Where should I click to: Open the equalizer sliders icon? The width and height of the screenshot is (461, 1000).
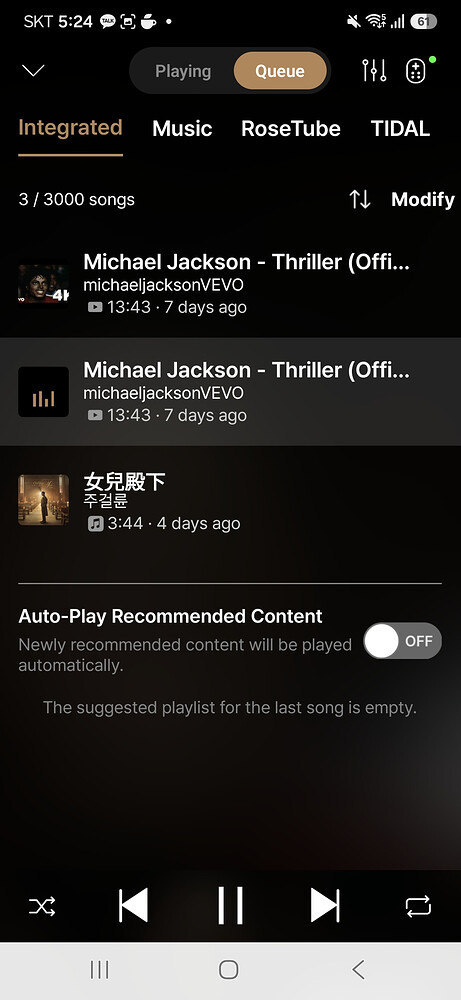coord(374,70)
